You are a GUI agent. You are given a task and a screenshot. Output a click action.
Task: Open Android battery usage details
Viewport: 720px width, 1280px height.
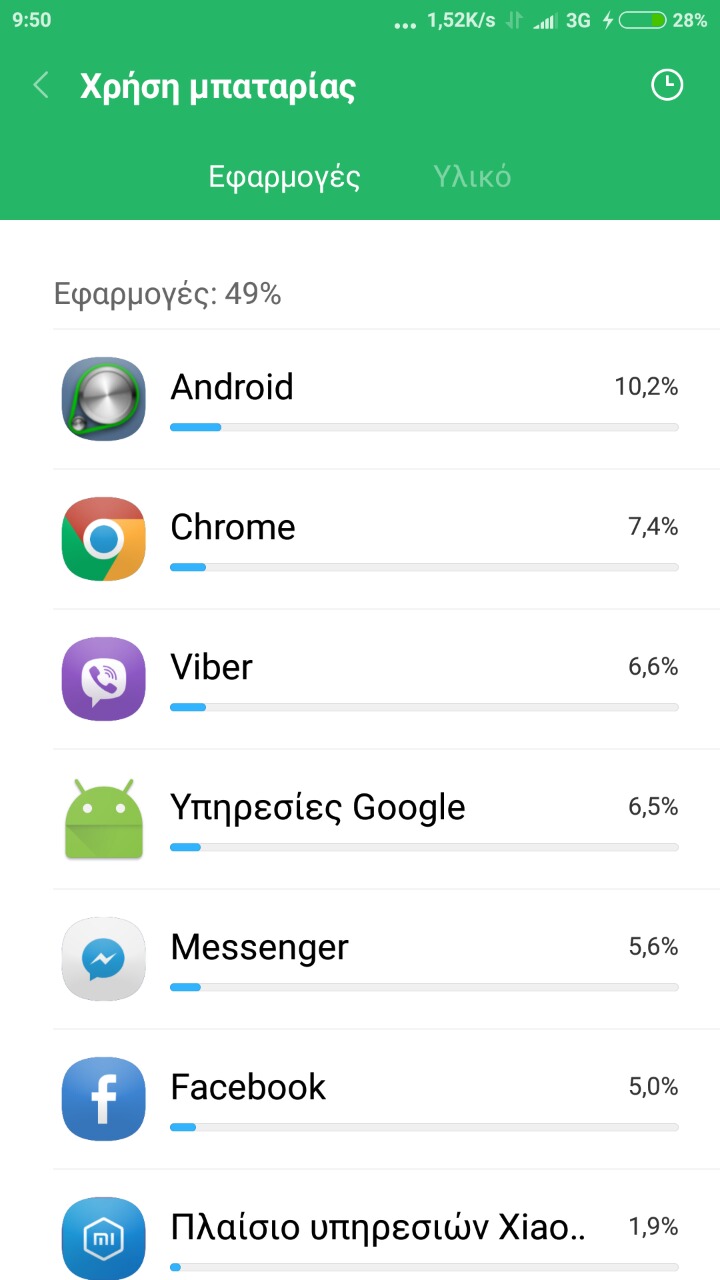point(360,399)
